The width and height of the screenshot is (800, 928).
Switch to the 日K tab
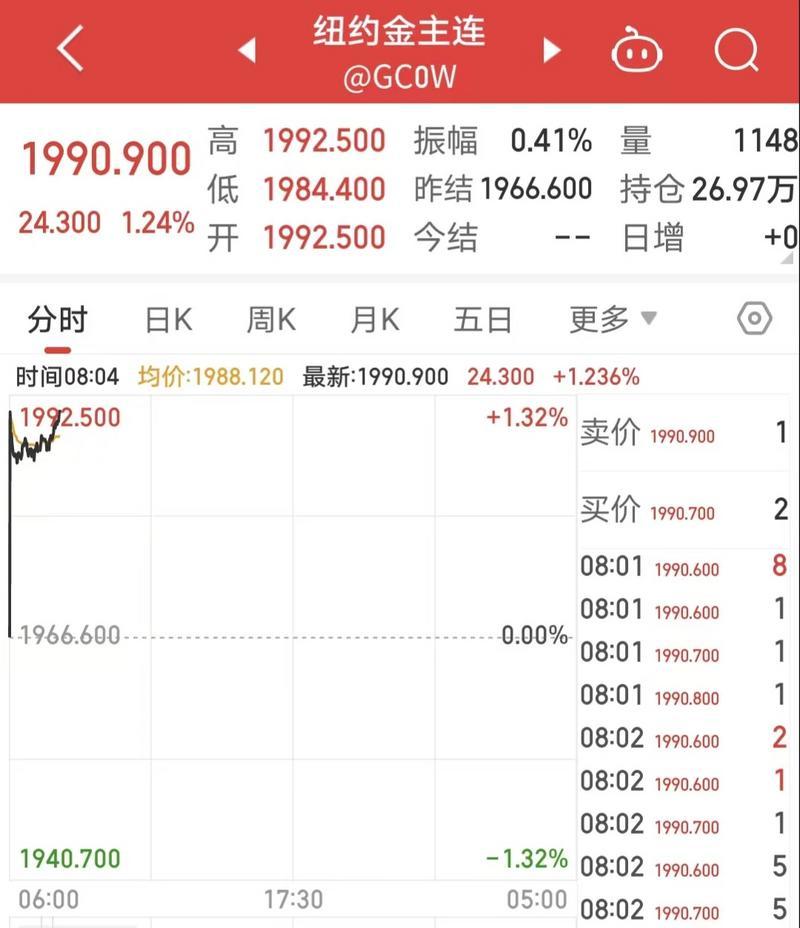[x=168, y=320]
